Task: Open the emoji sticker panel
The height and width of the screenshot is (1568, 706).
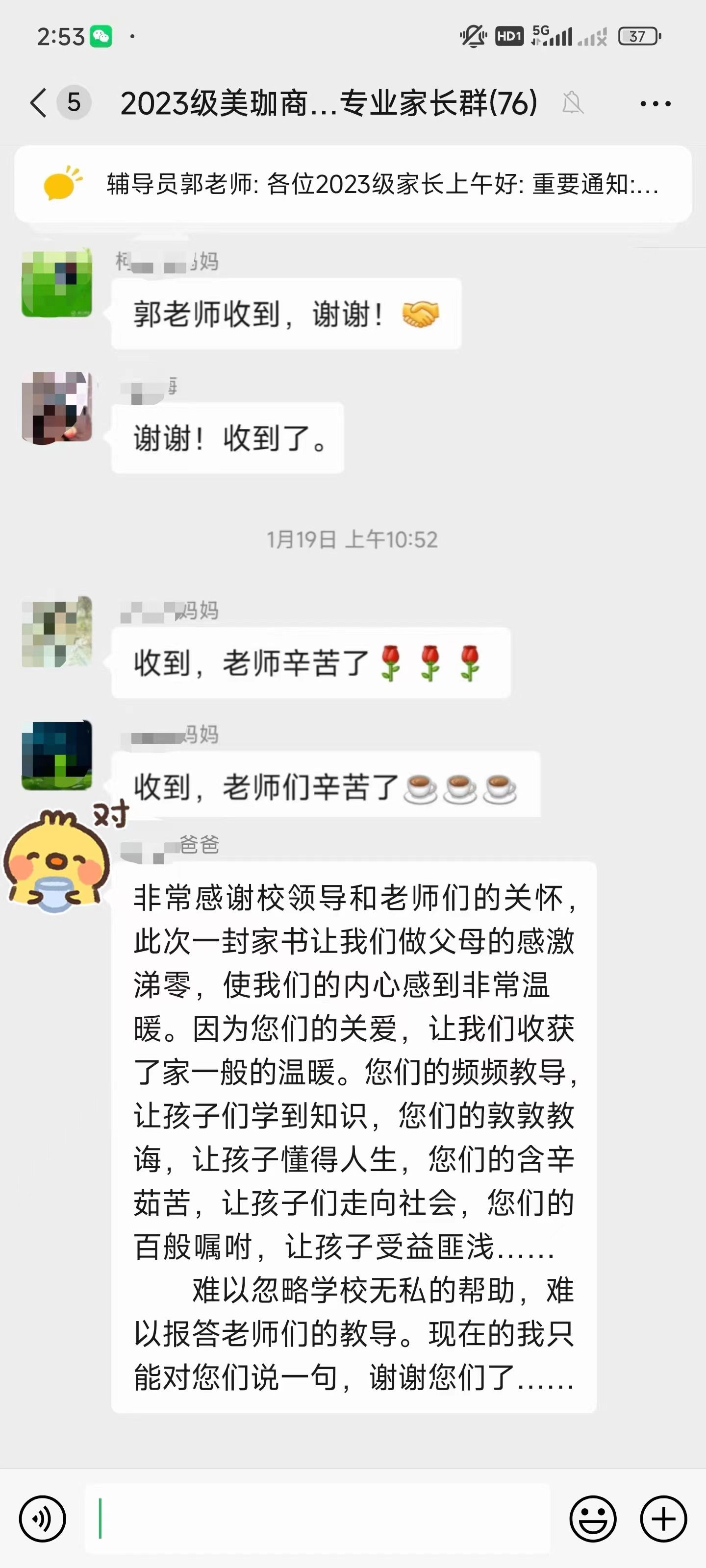Action: pos(593,1519)
